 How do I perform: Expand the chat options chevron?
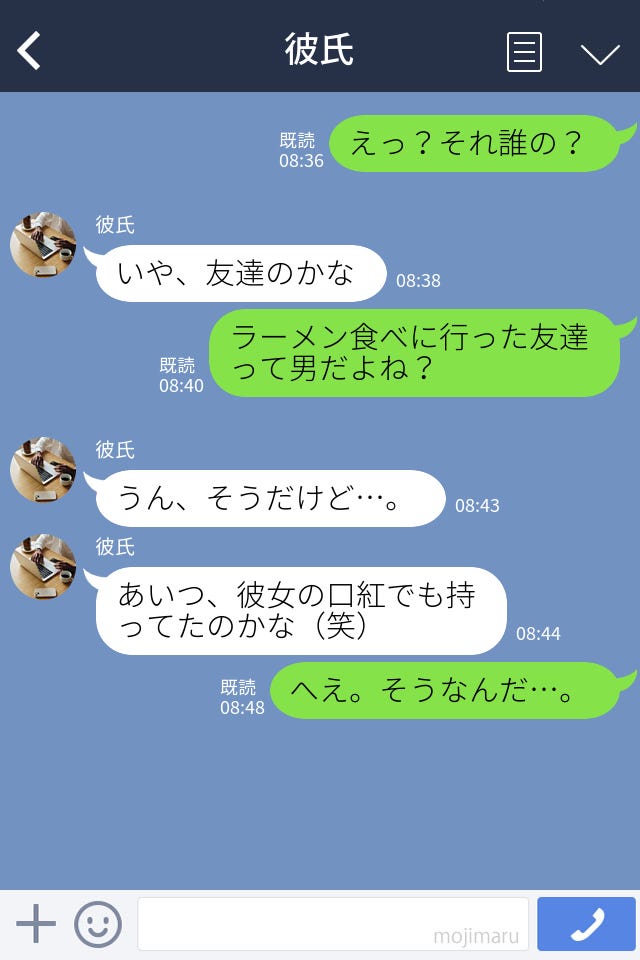pos(600,53)
